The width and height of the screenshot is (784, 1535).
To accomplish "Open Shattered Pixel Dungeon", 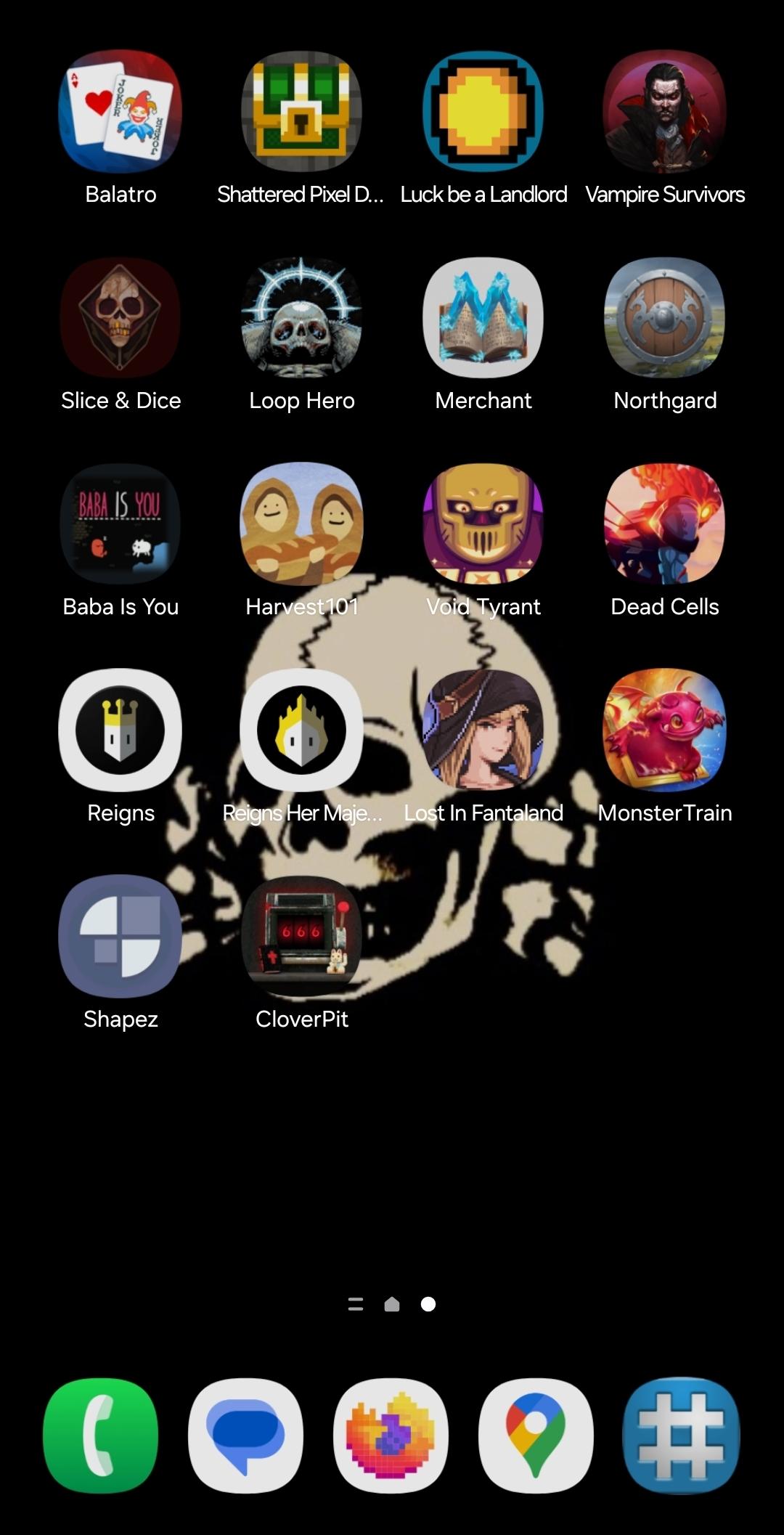I will coord(301,111).
